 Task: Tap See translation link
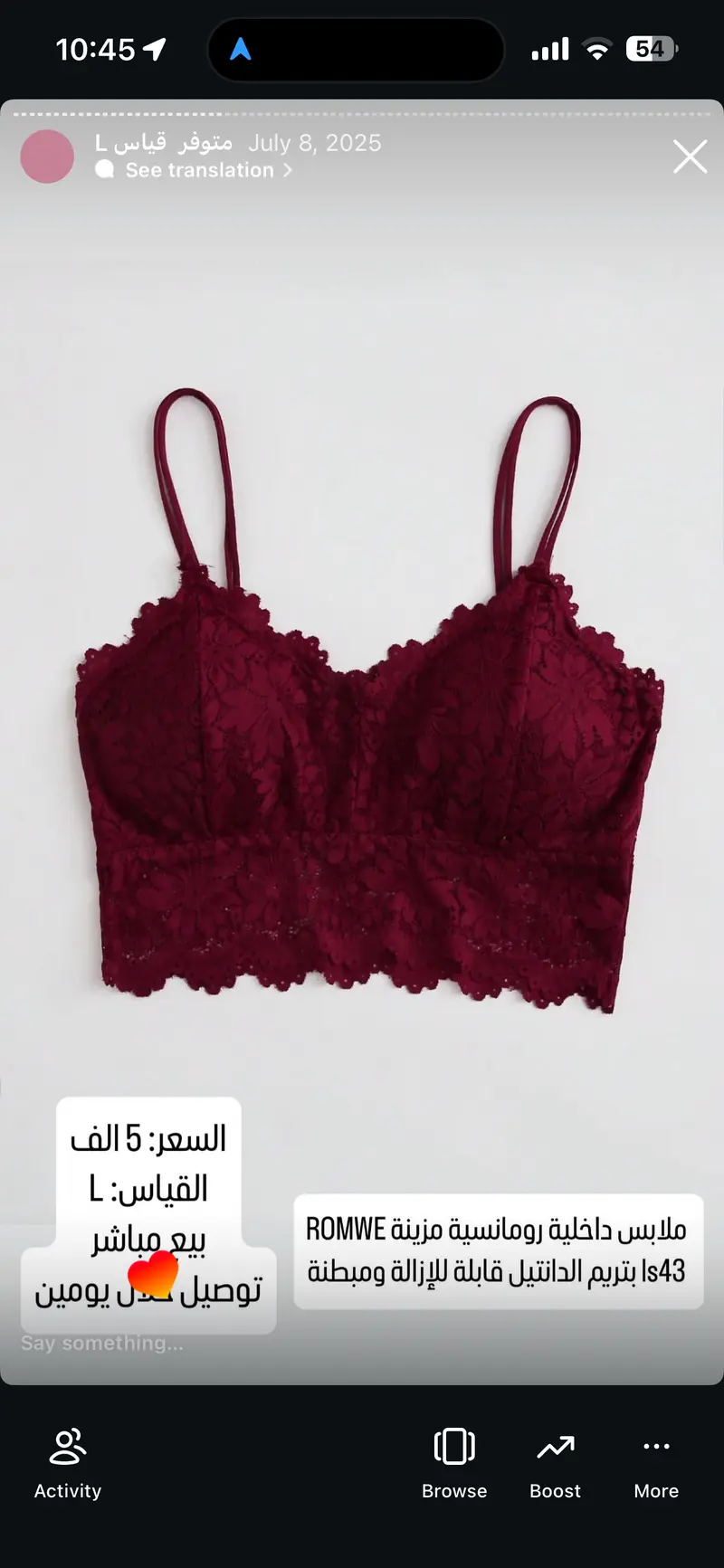tap(200, 170)
